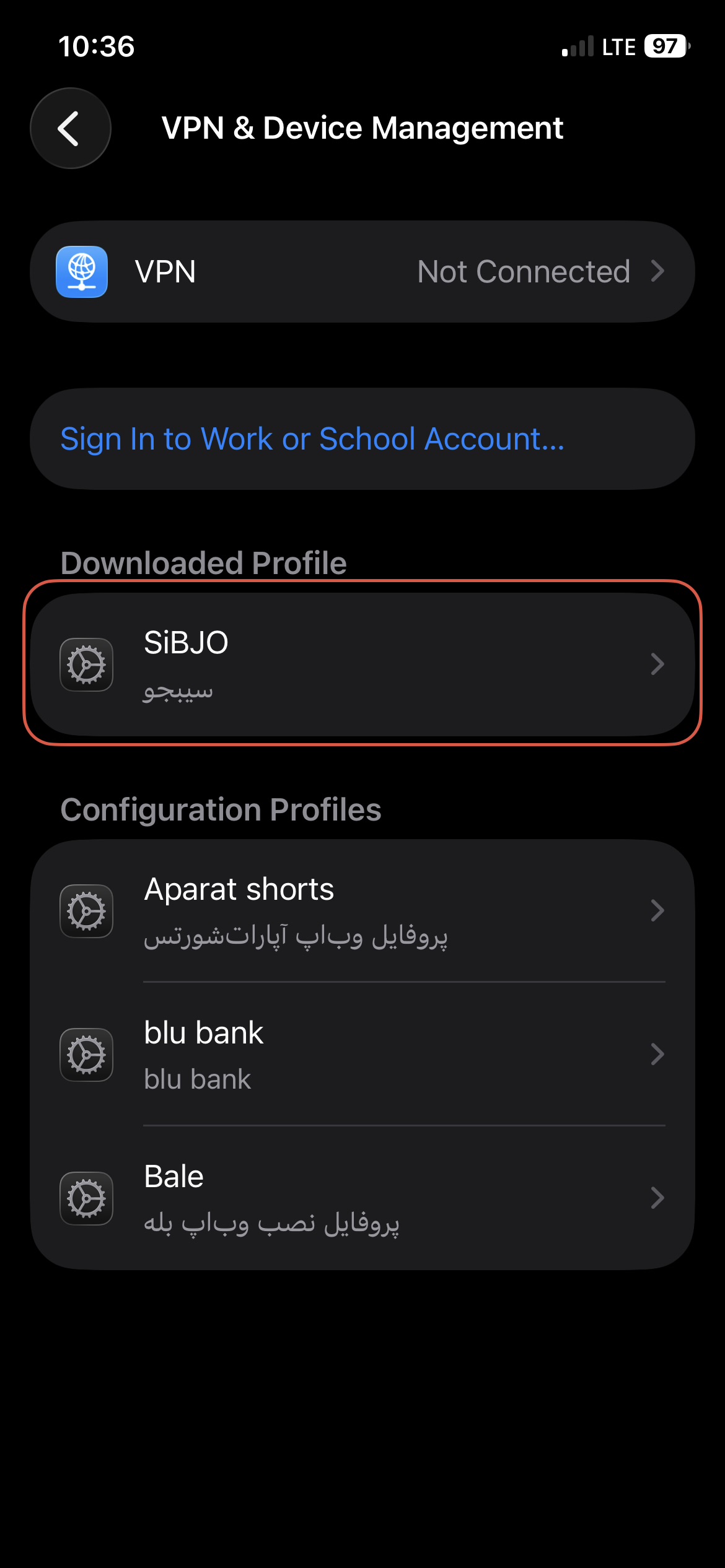Tap Sign In to Work or School Account
The width and height of the screenshot is (725, 1568).
(x=362, y=439)
